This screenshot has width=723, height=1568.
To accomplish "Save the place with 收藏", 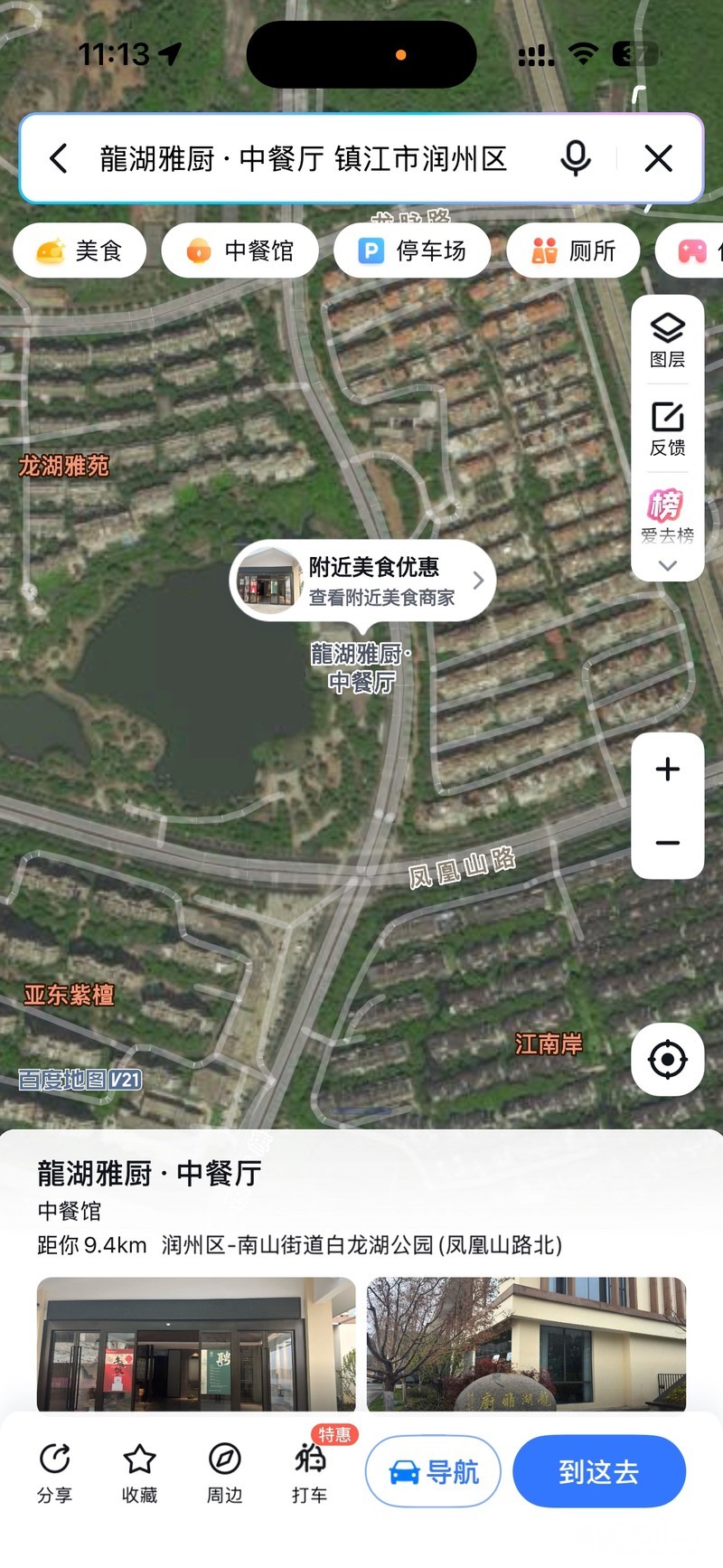I will (x=140, y=1472).
